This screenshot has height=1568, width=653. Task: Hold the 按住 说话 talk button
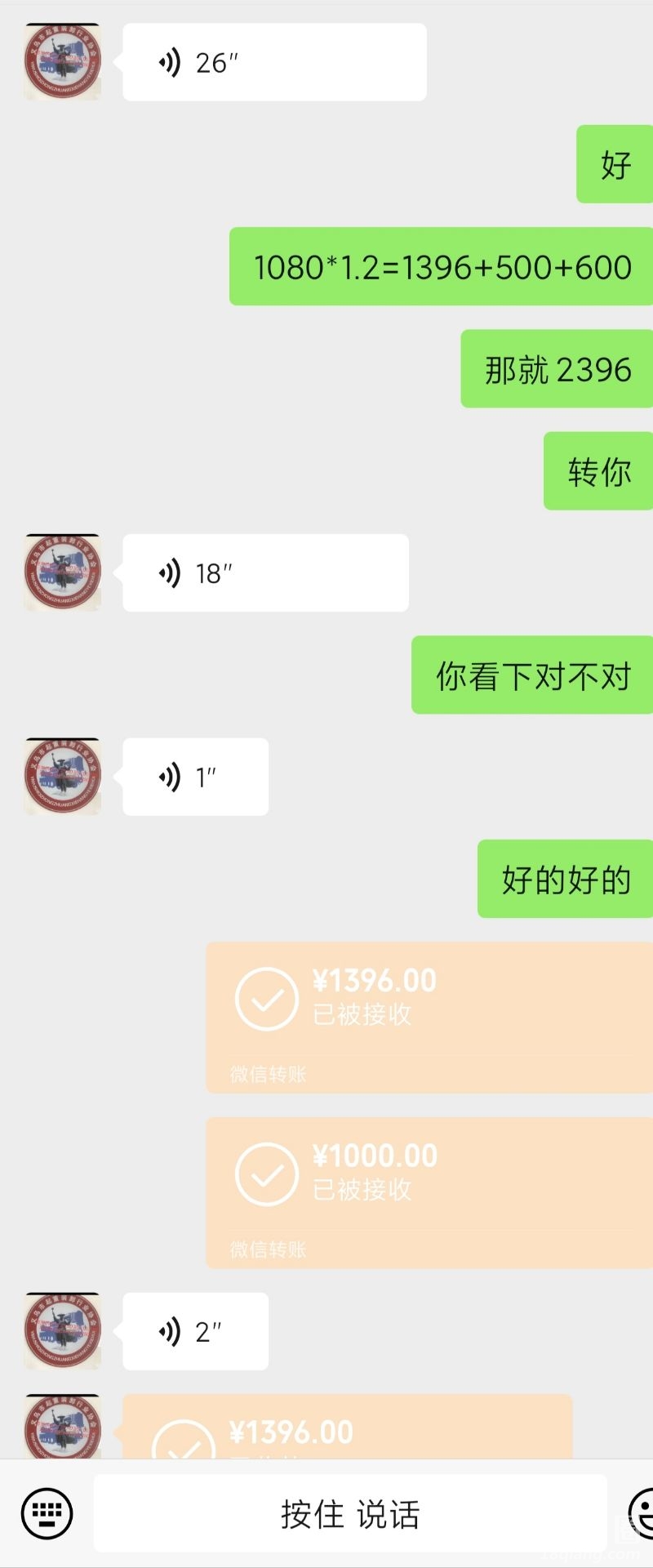350,1513
